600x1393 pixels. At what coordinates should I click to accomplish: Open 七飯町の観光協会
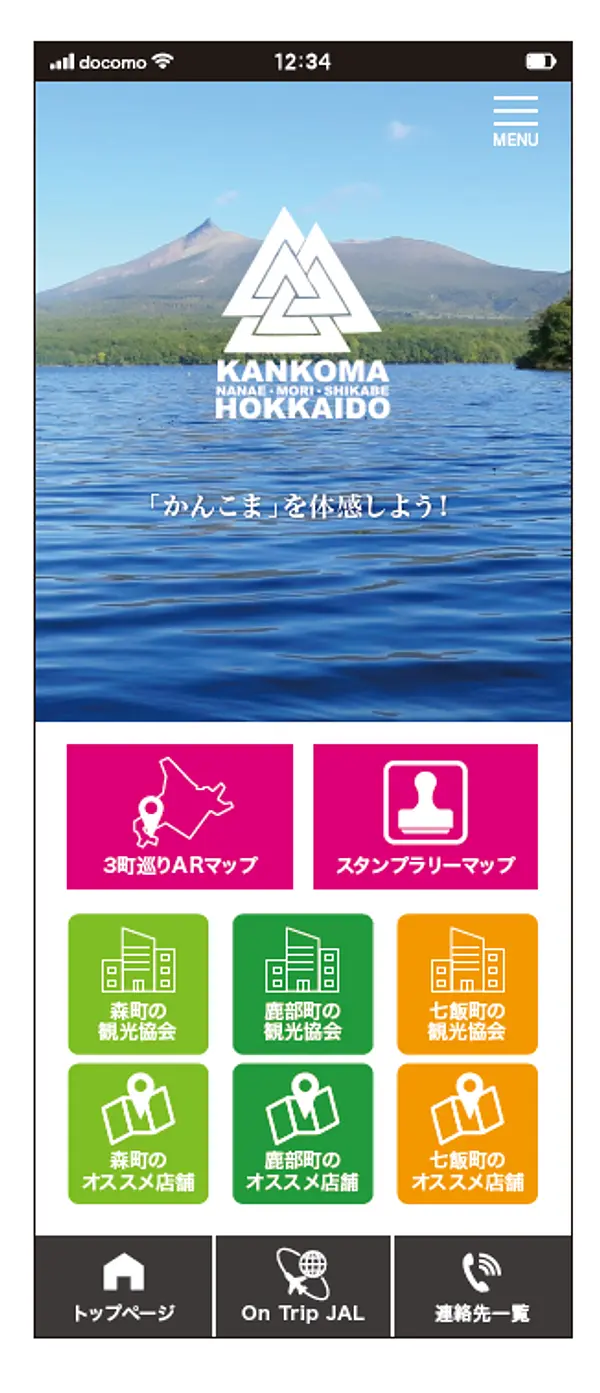click(x=467, y=983)
